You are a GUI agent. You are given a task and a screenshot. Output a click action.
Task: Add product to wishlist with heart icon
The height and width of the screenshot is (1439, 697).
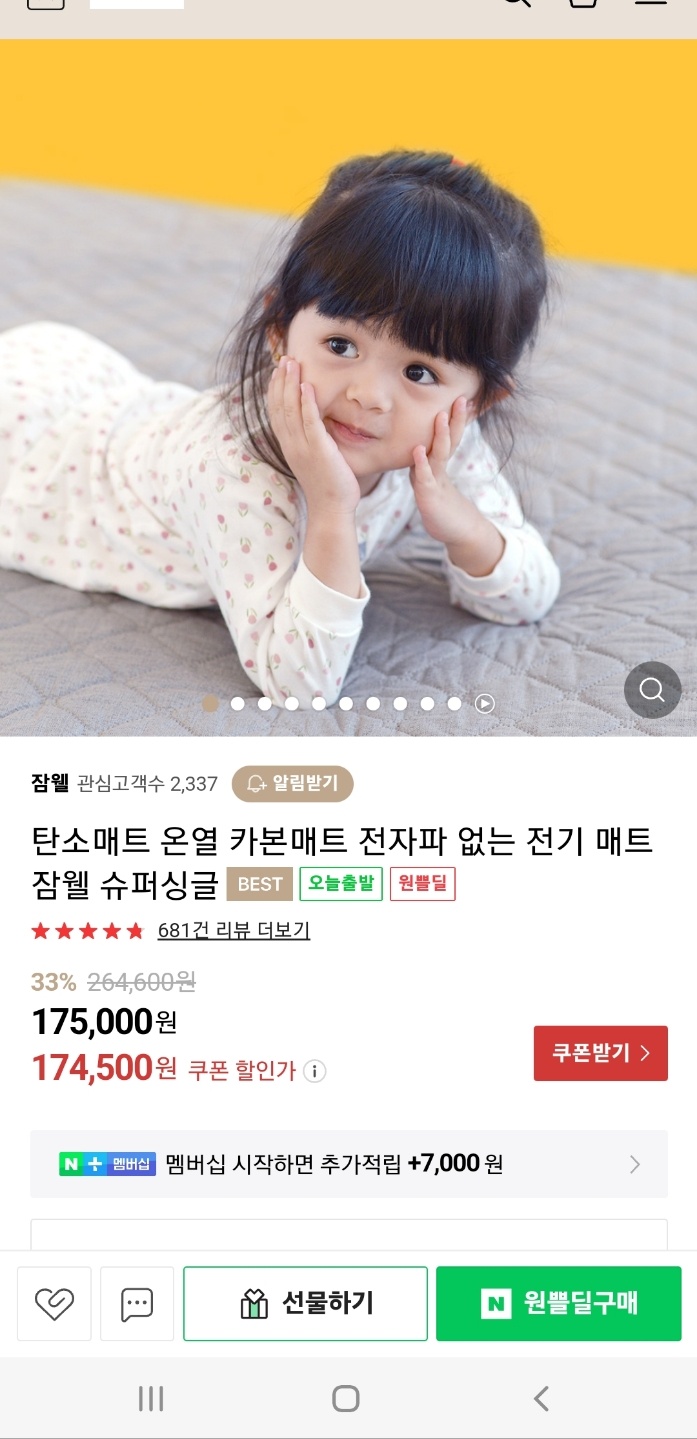click(54, 1304)
